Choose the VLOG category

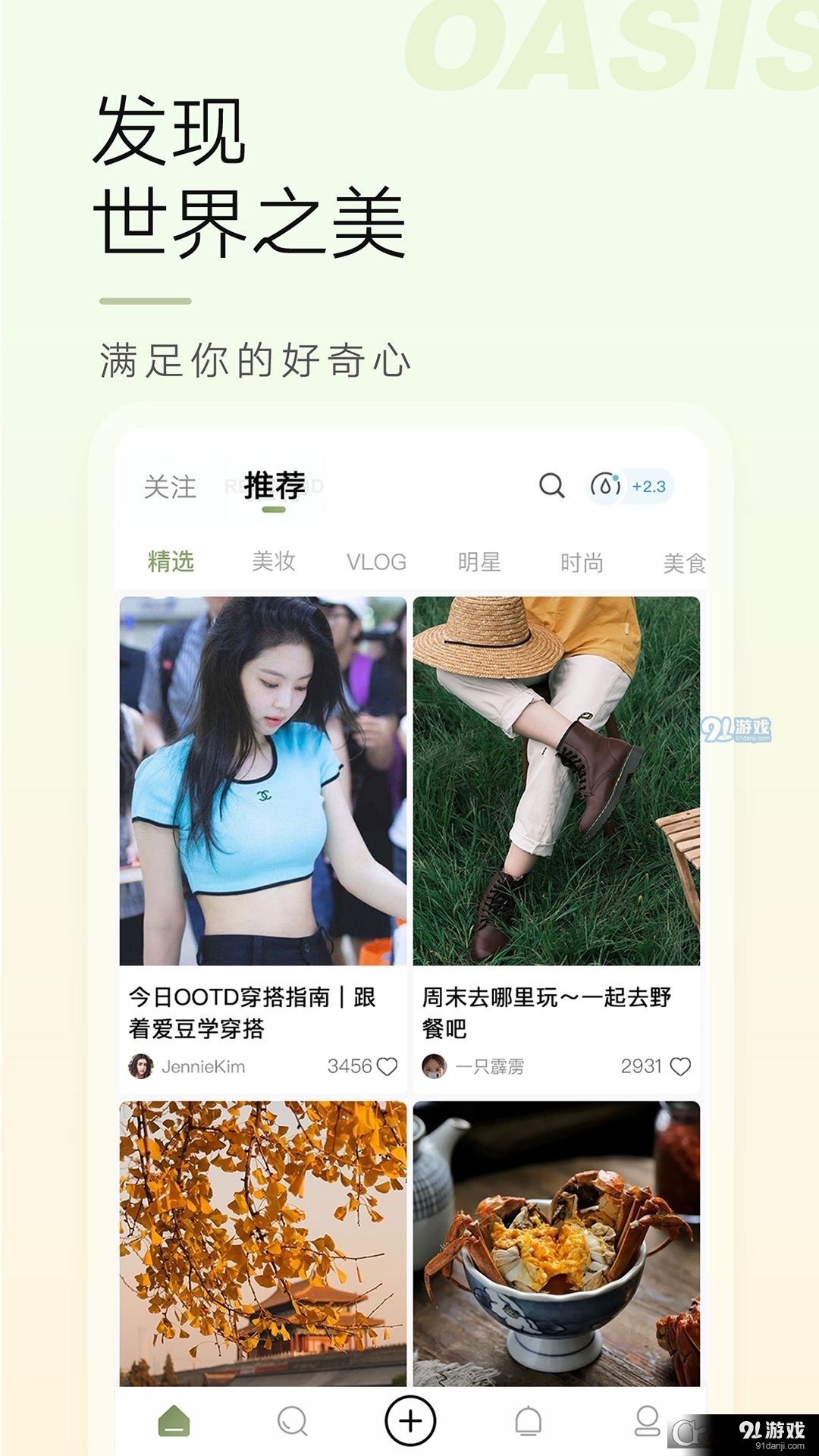point(377,561)
